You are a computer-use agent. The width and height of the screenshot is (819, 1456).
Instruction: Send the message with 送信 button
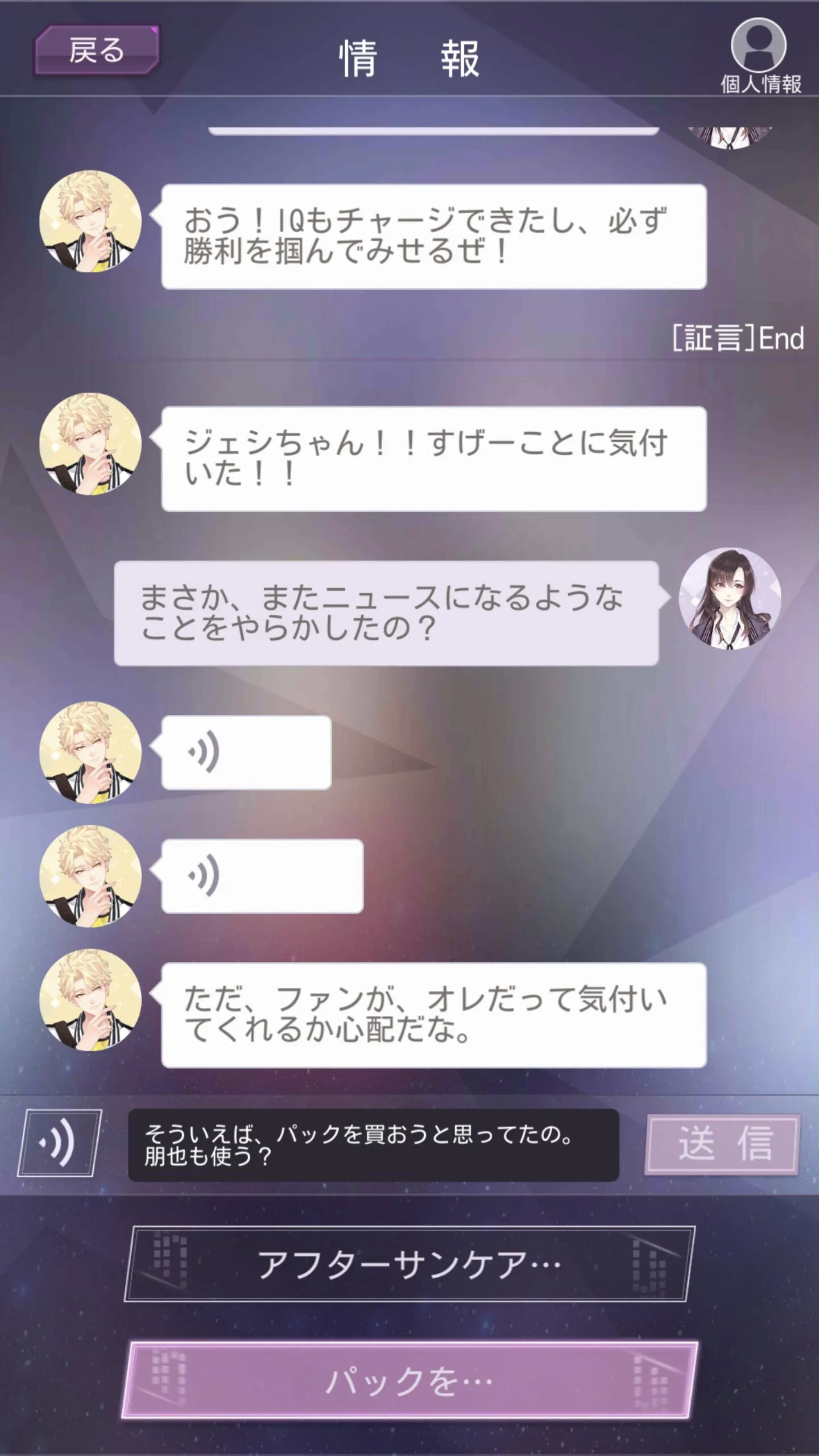tap(723, 1144)
